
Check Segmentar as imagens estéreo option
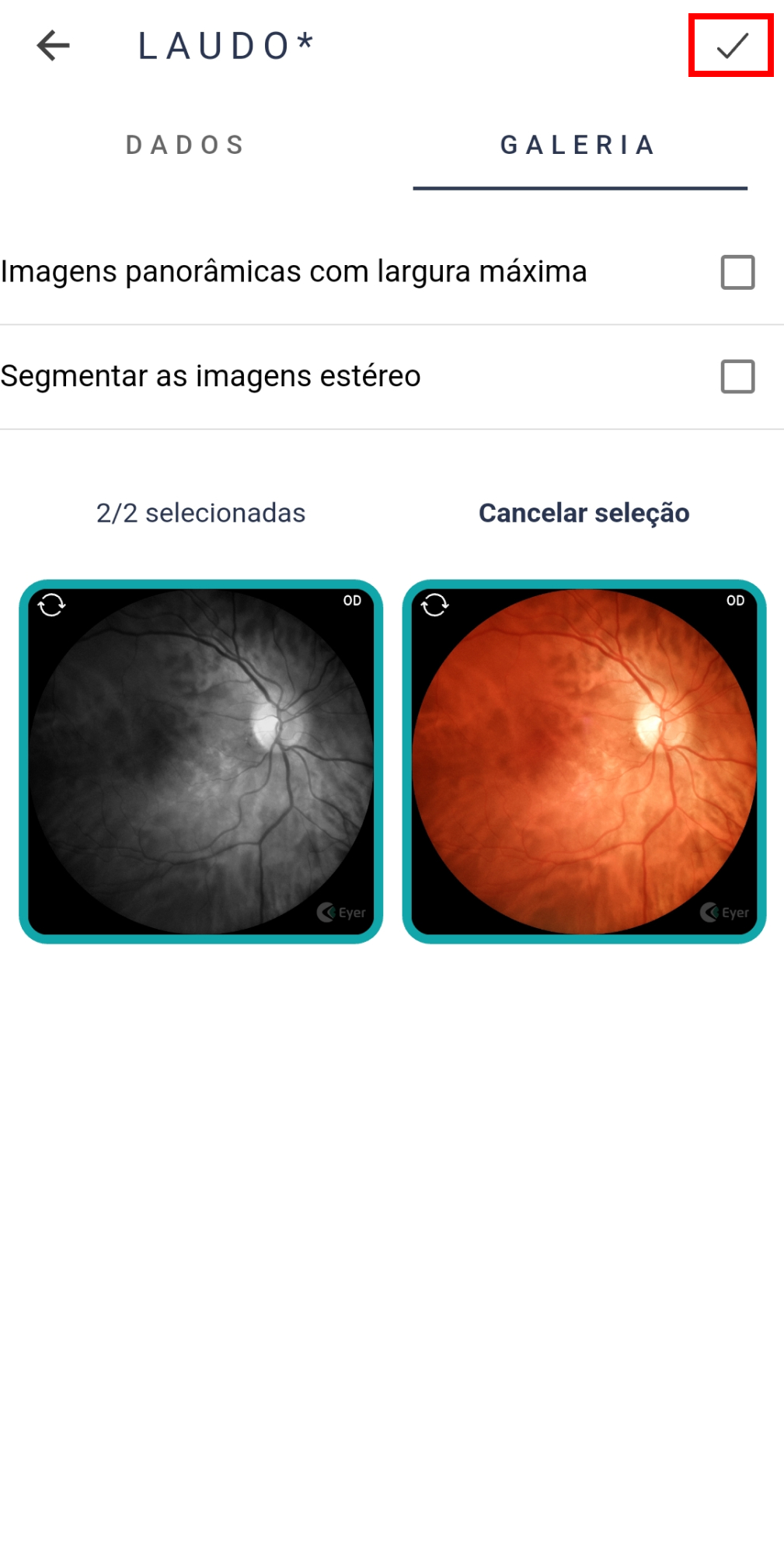[737, 376]
